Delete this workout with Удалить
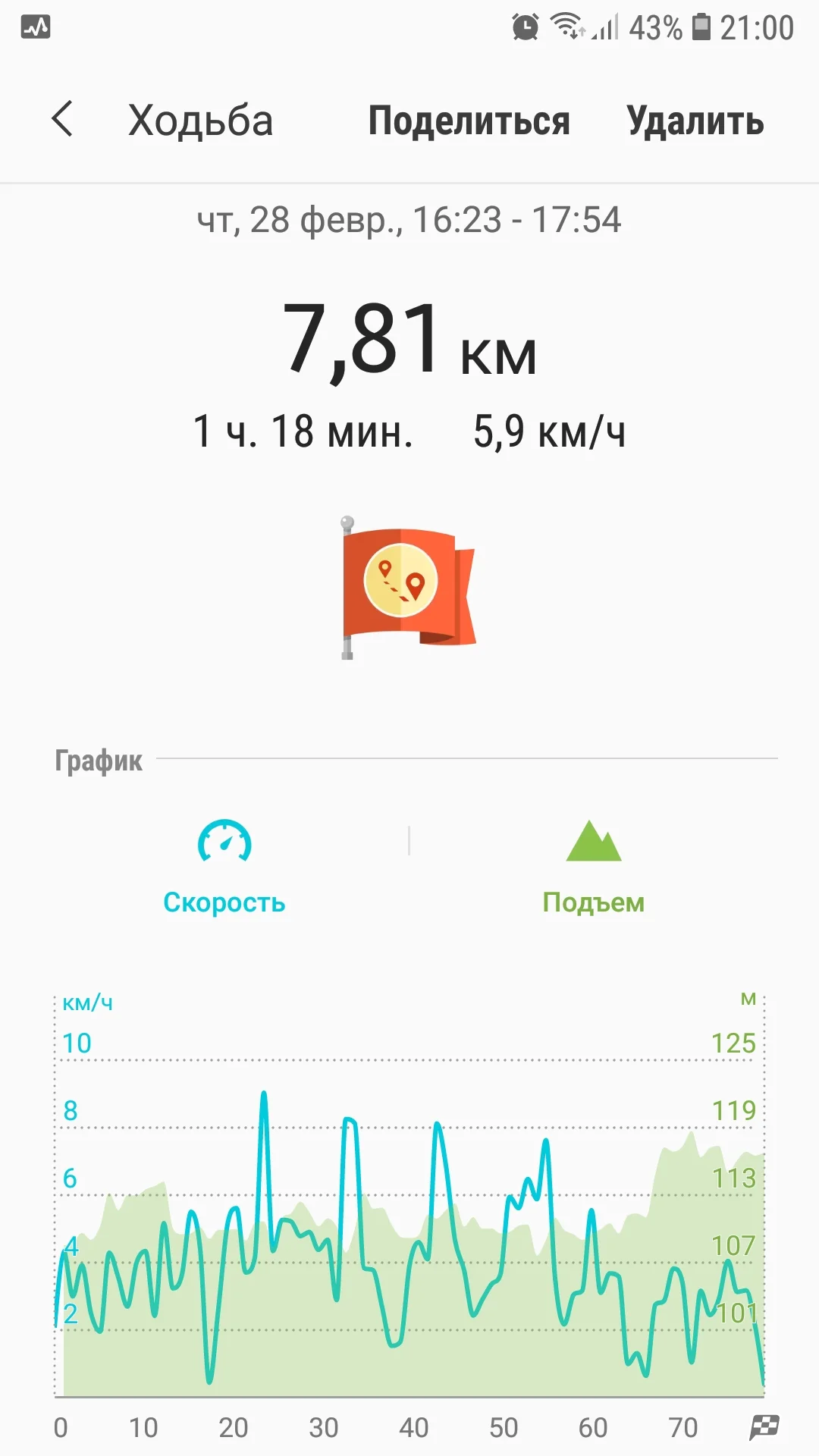Screen dimensions: 819x1456 [x=695, y=121]
